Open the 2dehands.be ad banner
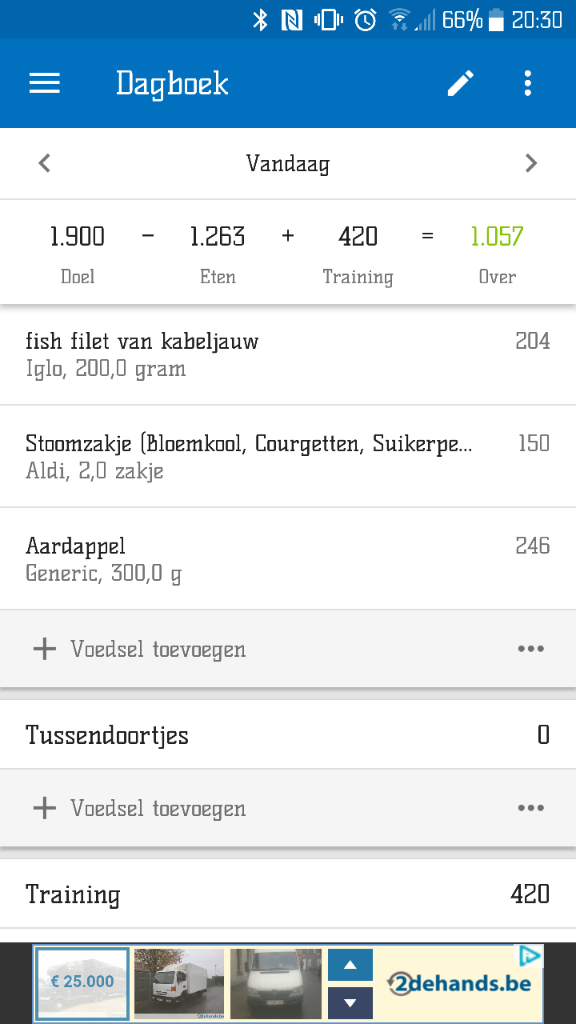576x1024 pixels. pos(288,983)
